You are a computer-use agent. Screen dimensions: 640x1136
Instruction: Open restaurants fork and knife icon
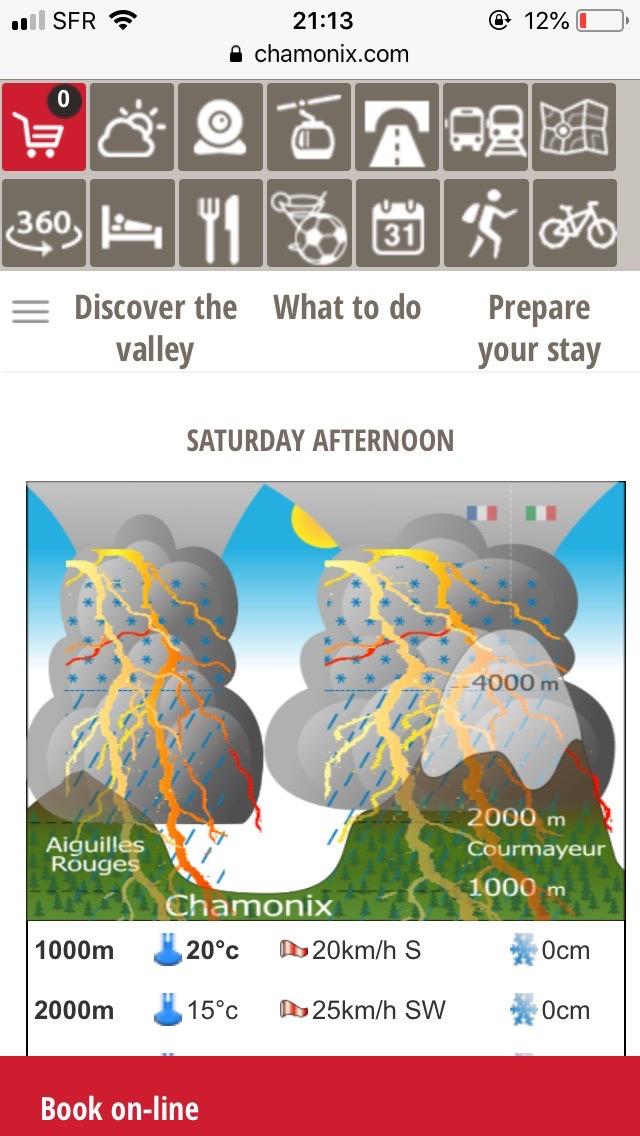(x=220, y=223)
